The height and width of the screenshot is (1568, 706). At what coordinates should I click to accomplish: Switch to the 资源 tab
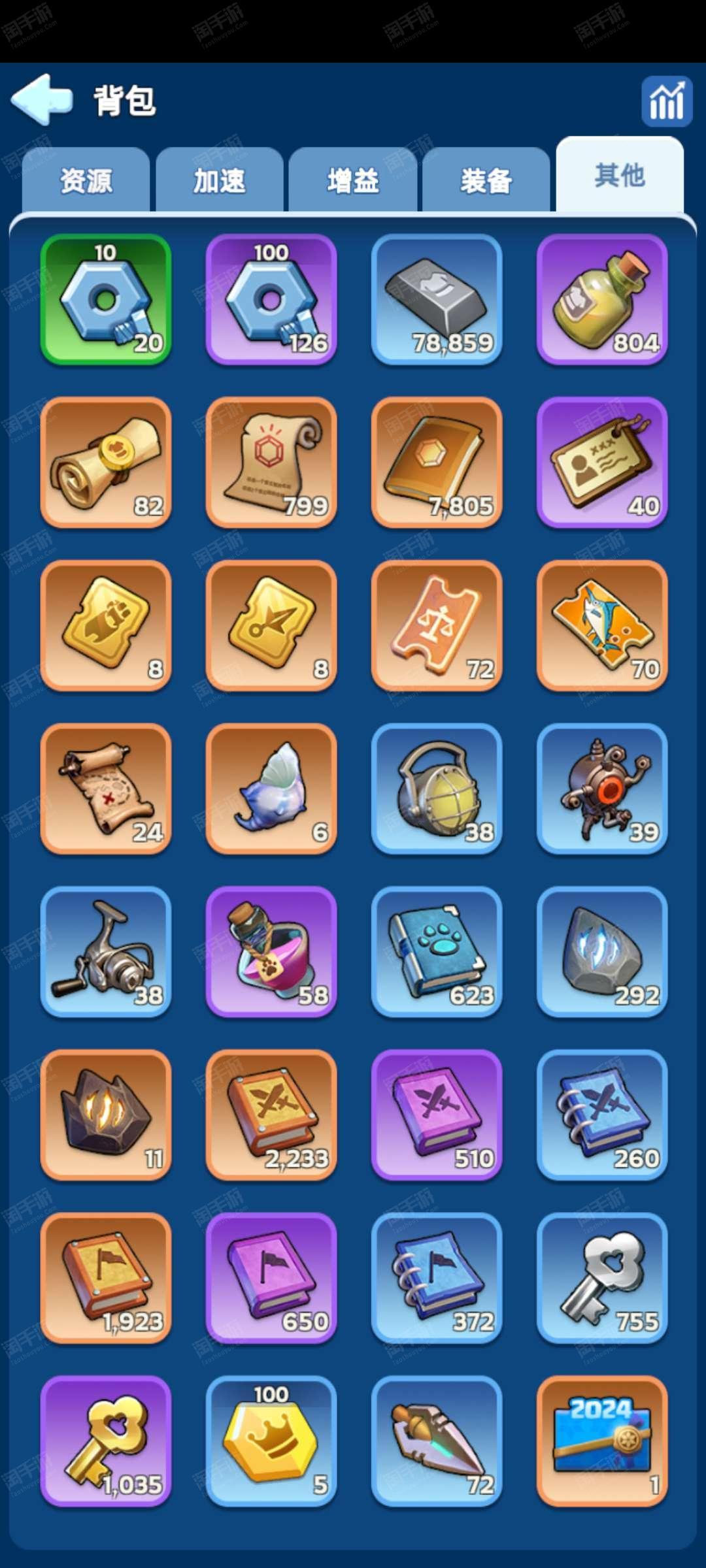[86, 181]
